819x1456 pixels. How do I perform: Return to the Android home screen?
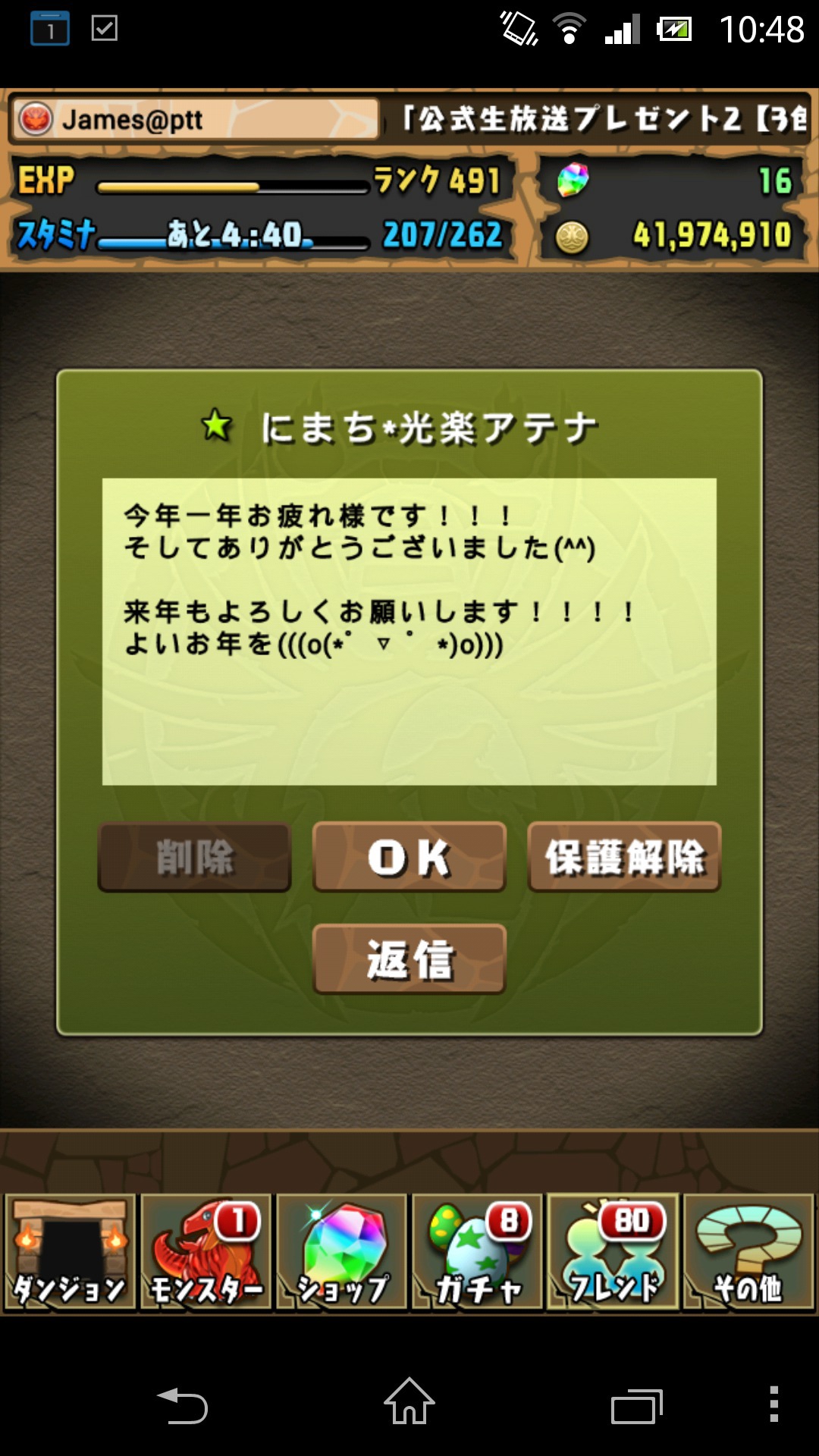(x=409, y=1401)
